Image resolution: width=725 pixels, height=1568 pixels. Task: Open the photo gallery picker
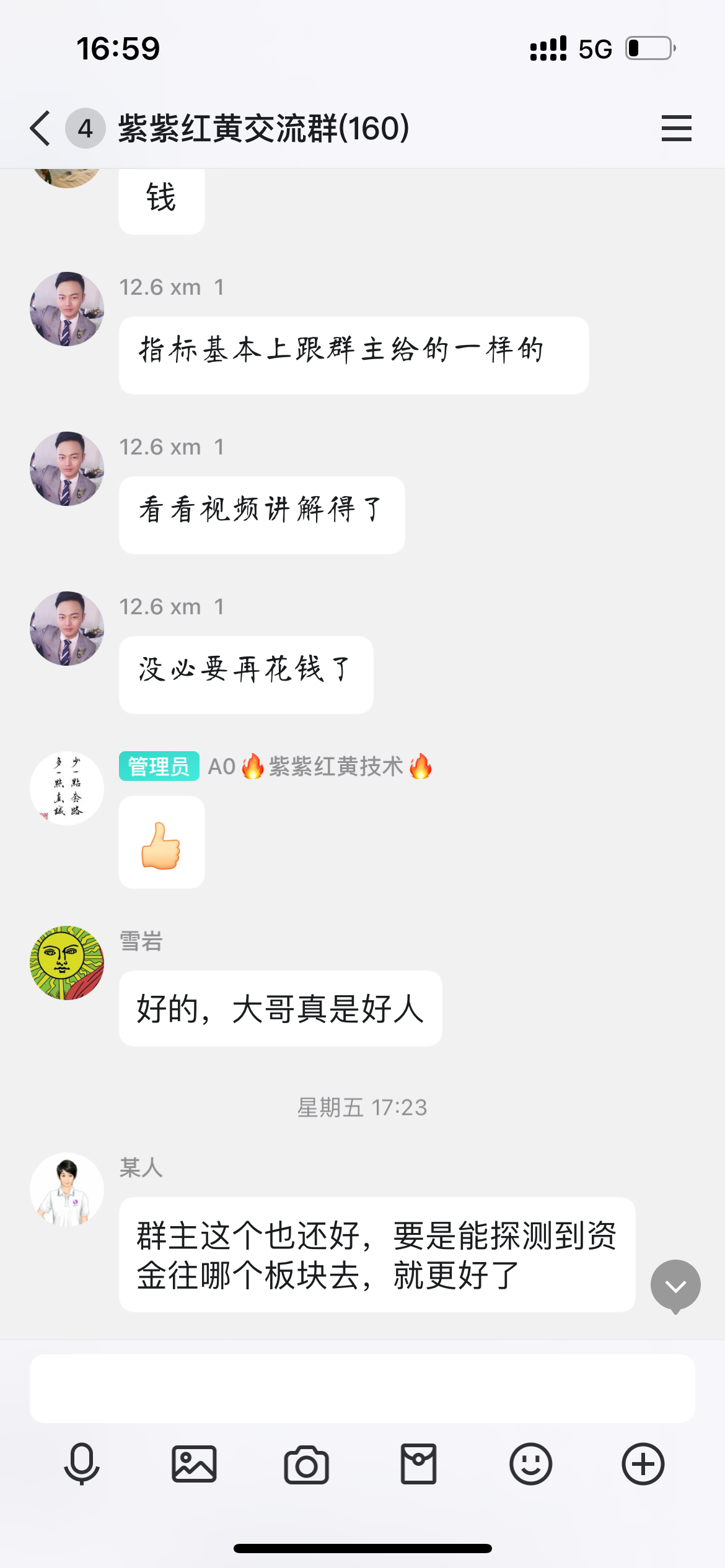(x=194, y=1465)
